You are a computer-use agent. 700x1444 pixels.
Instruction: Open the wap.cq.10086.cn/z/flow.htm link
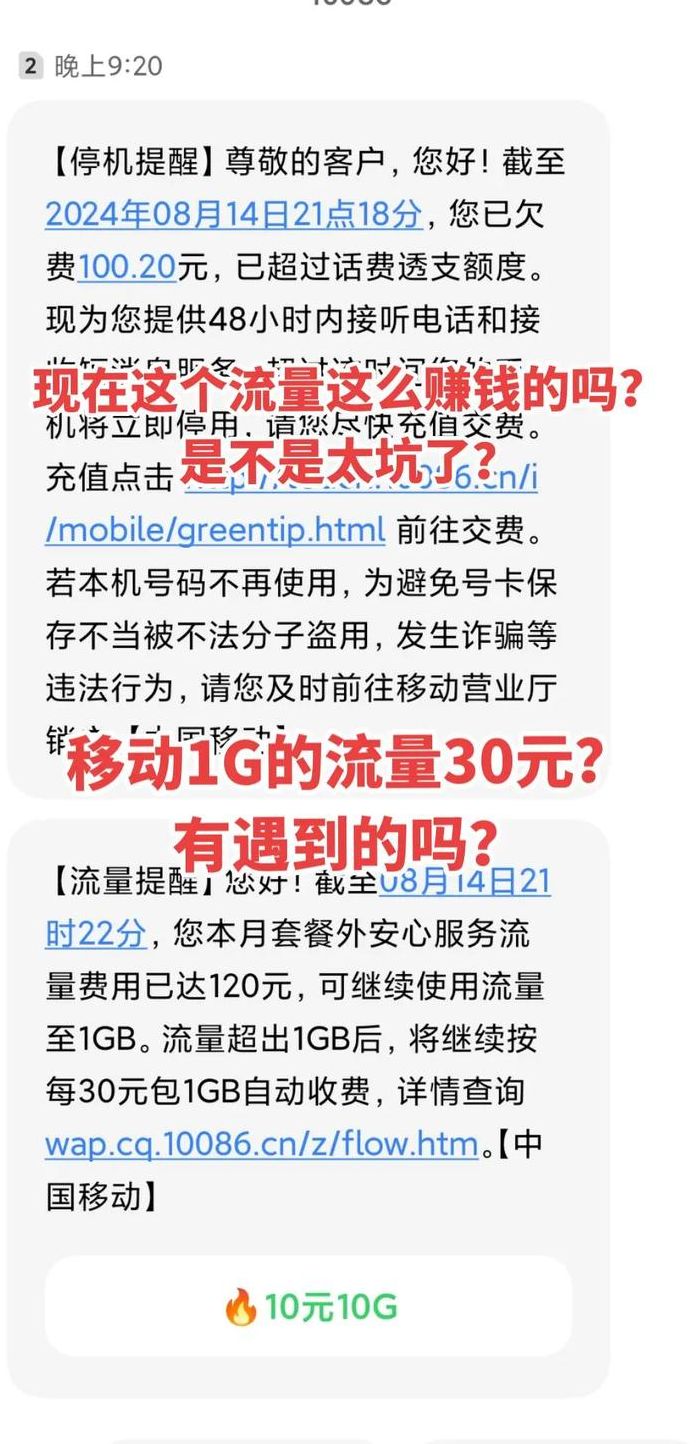point(262,1143)
